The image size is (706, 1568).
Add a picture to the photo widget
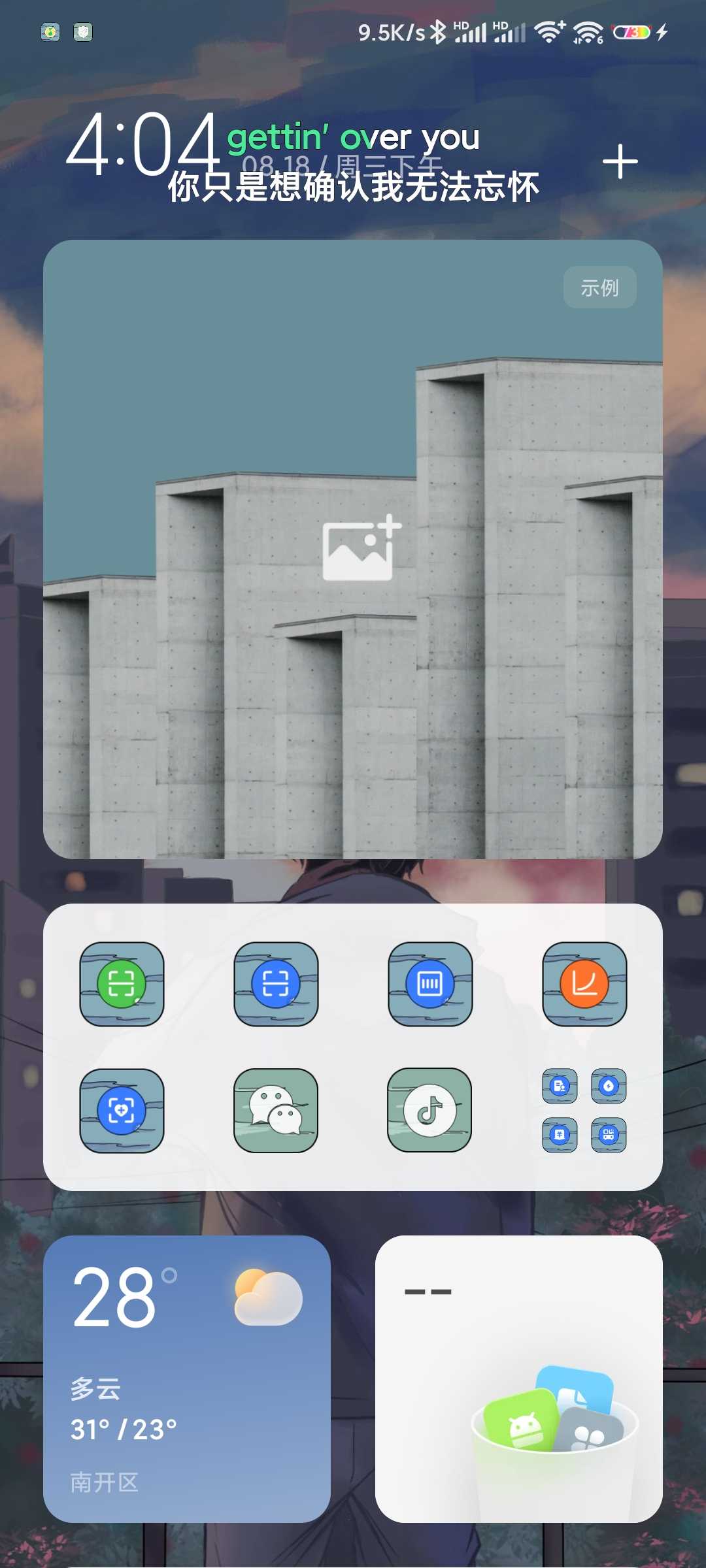point(361,549)
